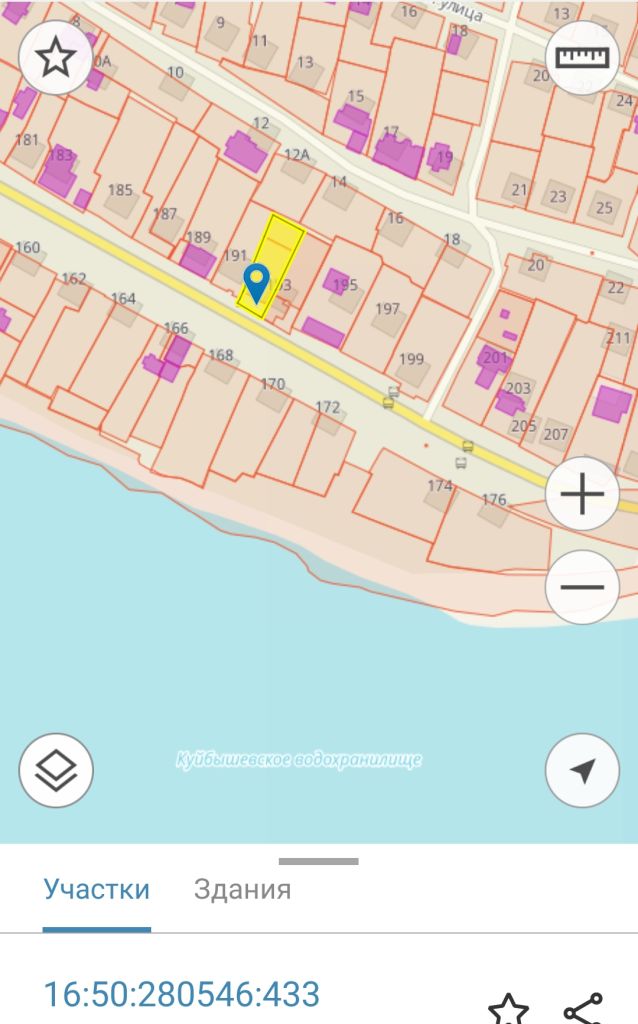This screenshot has height=1024, width=638.
Task: Share parcel 16:50:280546:433
Action: click(583, 1008)
